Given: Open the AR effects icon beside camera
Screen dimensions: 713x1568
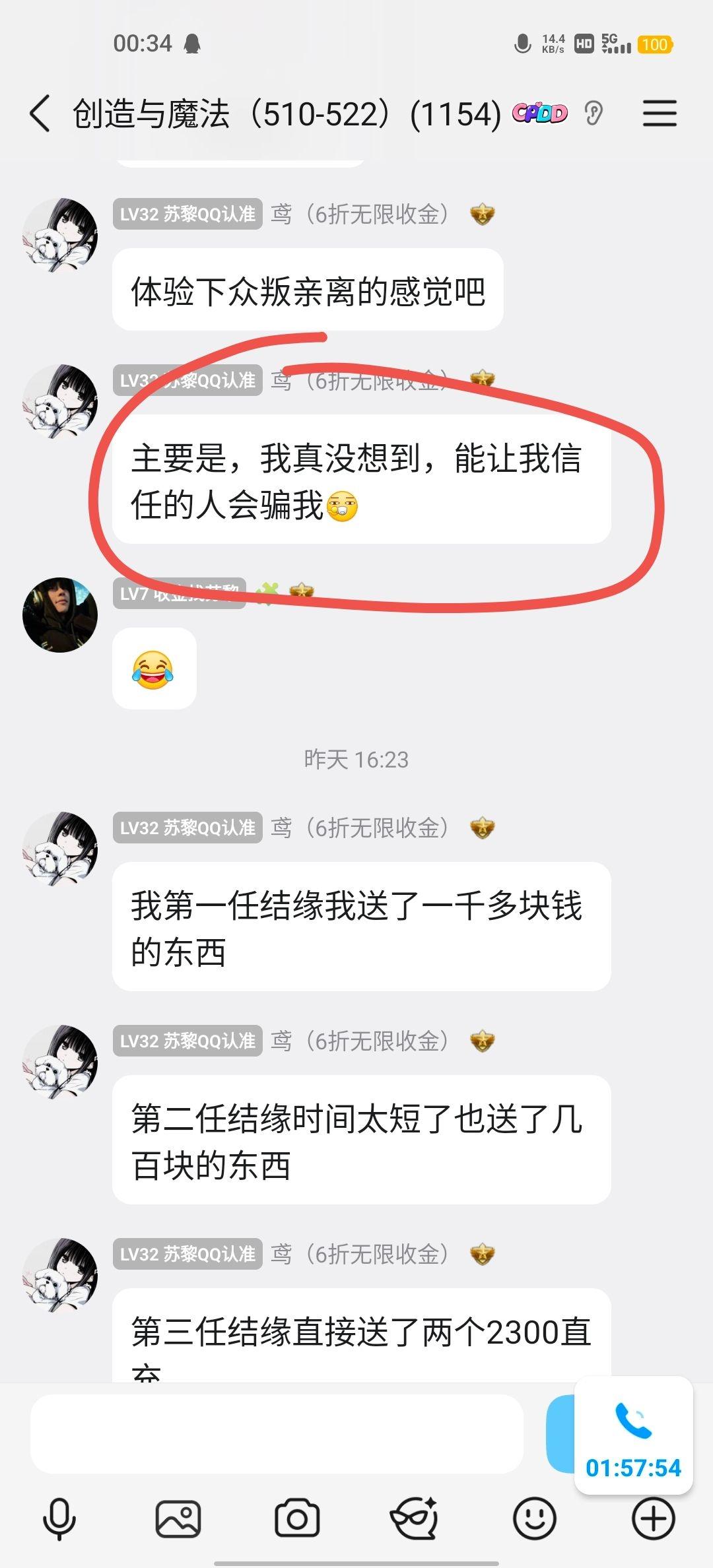Looking at the screenshot, I should tap(416, 1517).
